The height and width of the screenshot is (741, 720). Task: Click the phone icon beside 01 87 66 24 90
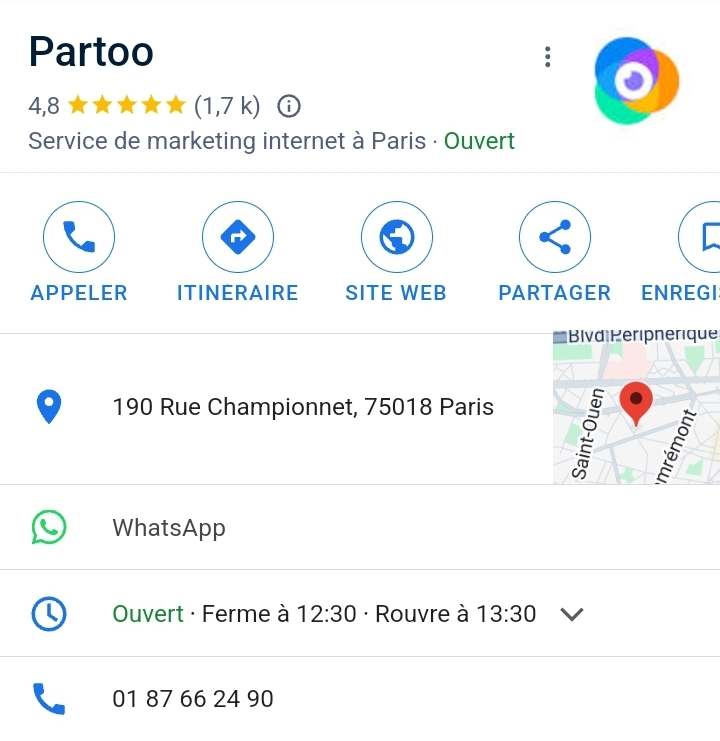coord(49,699)
